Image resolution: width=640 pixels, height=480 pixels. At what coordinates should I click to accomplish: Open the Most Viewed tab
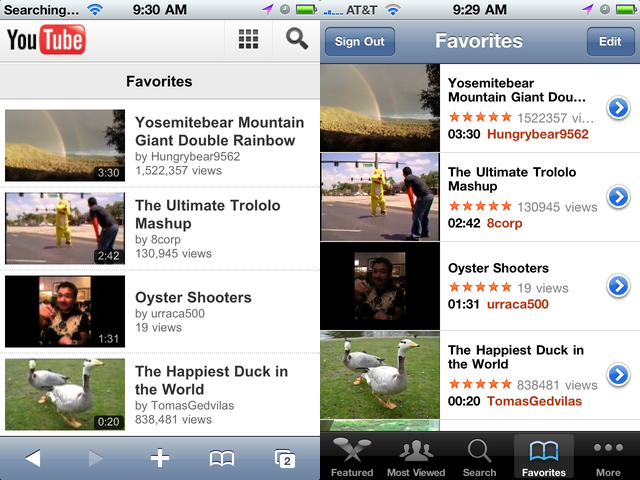(x=417, y=457)
